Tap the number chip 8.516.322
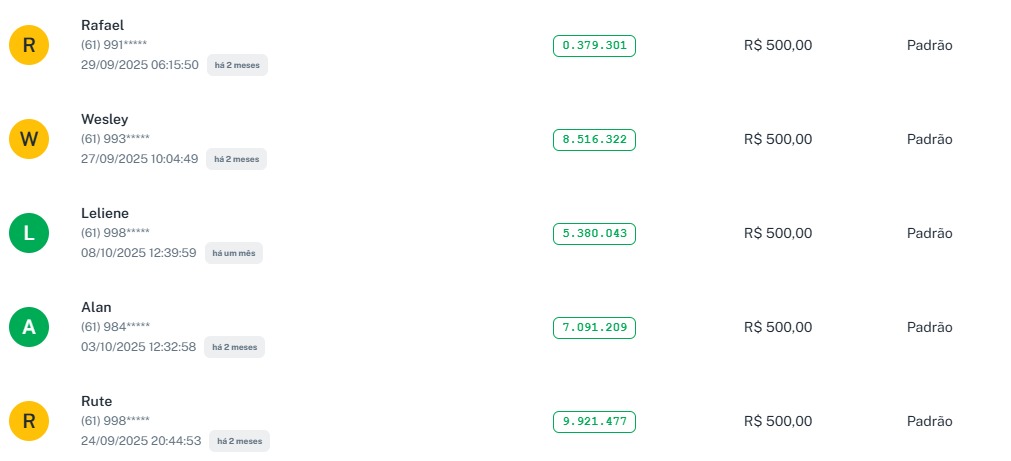 pos(594,139)
